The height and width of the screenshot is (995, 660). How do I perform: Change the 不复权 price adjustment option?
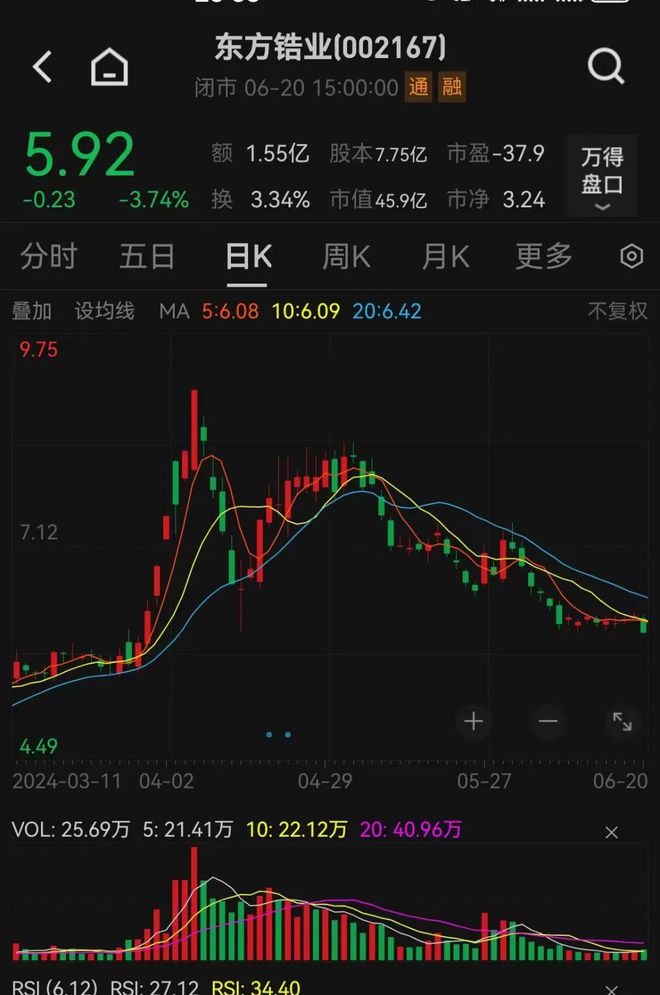click(x=617, y=311)
